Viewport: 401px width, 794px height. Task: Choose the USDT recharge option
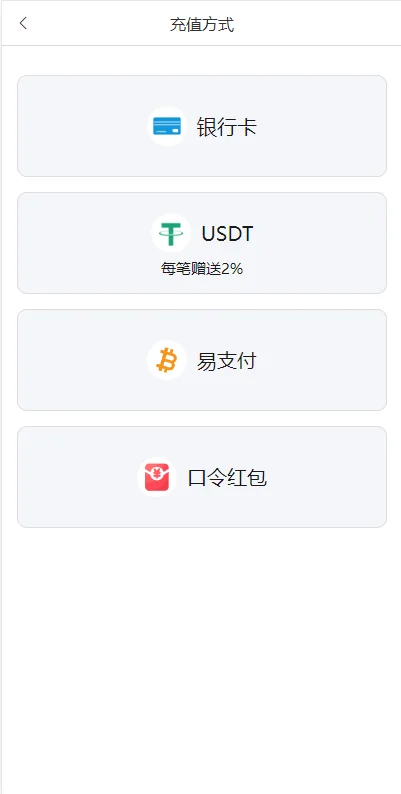click(202, 243)
